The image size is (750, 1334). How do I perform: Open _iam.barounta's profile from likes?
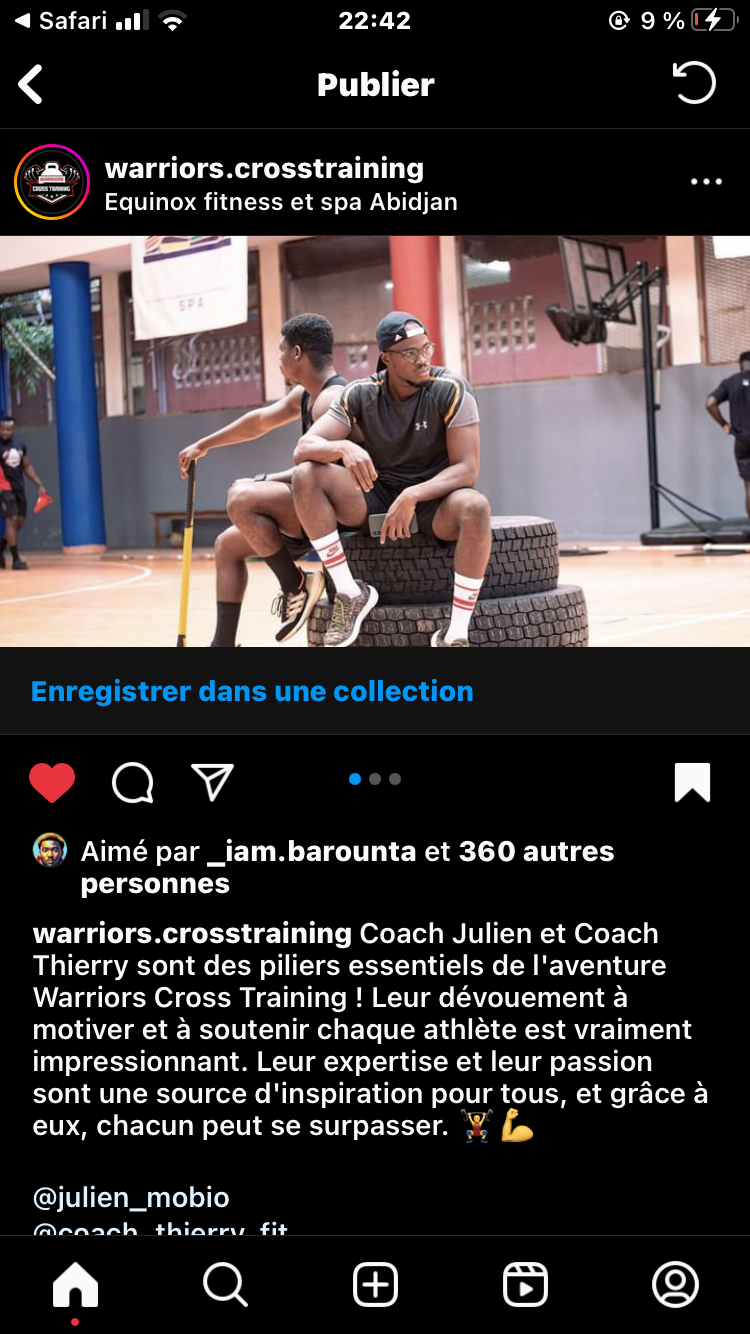click(x=311, y=851)
